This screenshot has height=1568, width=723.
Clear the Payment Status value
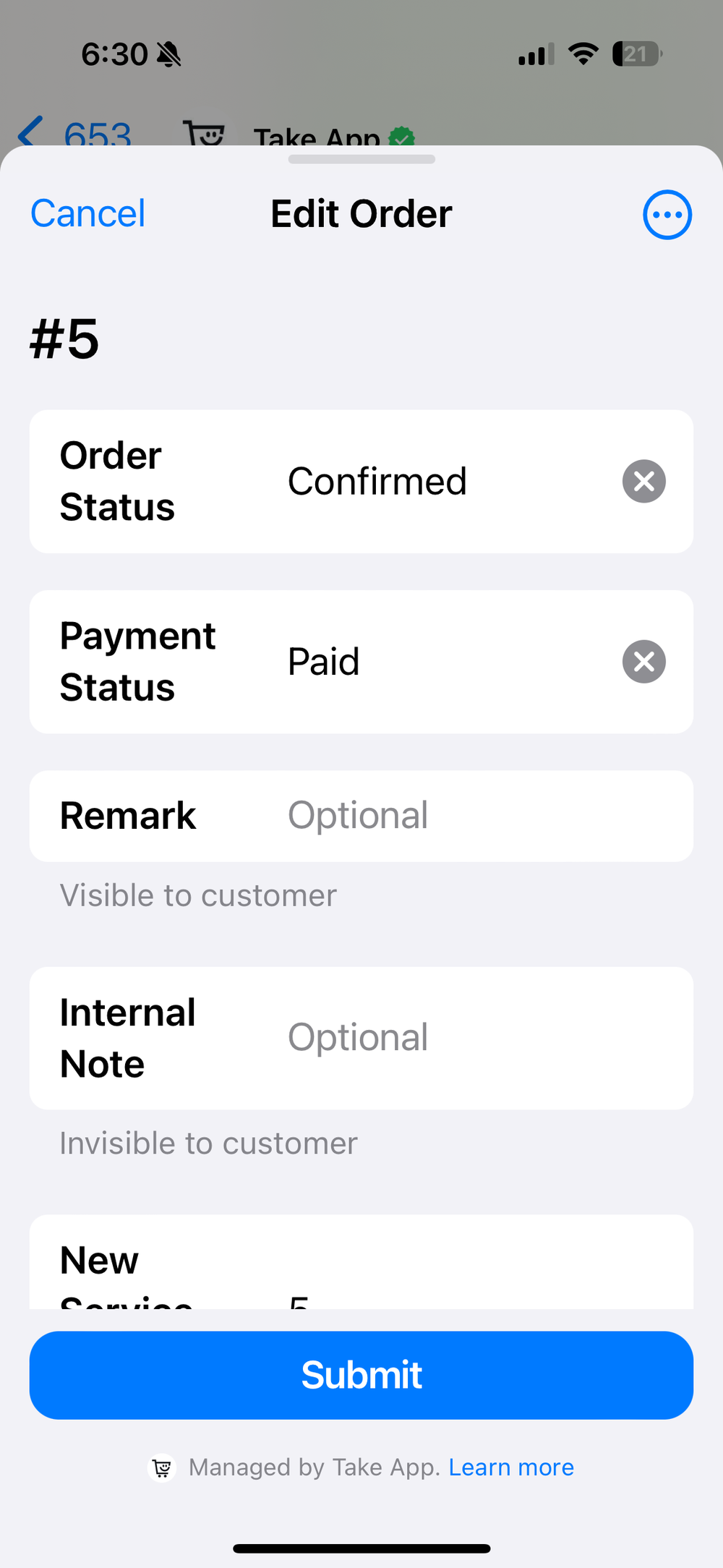point(643,662)
